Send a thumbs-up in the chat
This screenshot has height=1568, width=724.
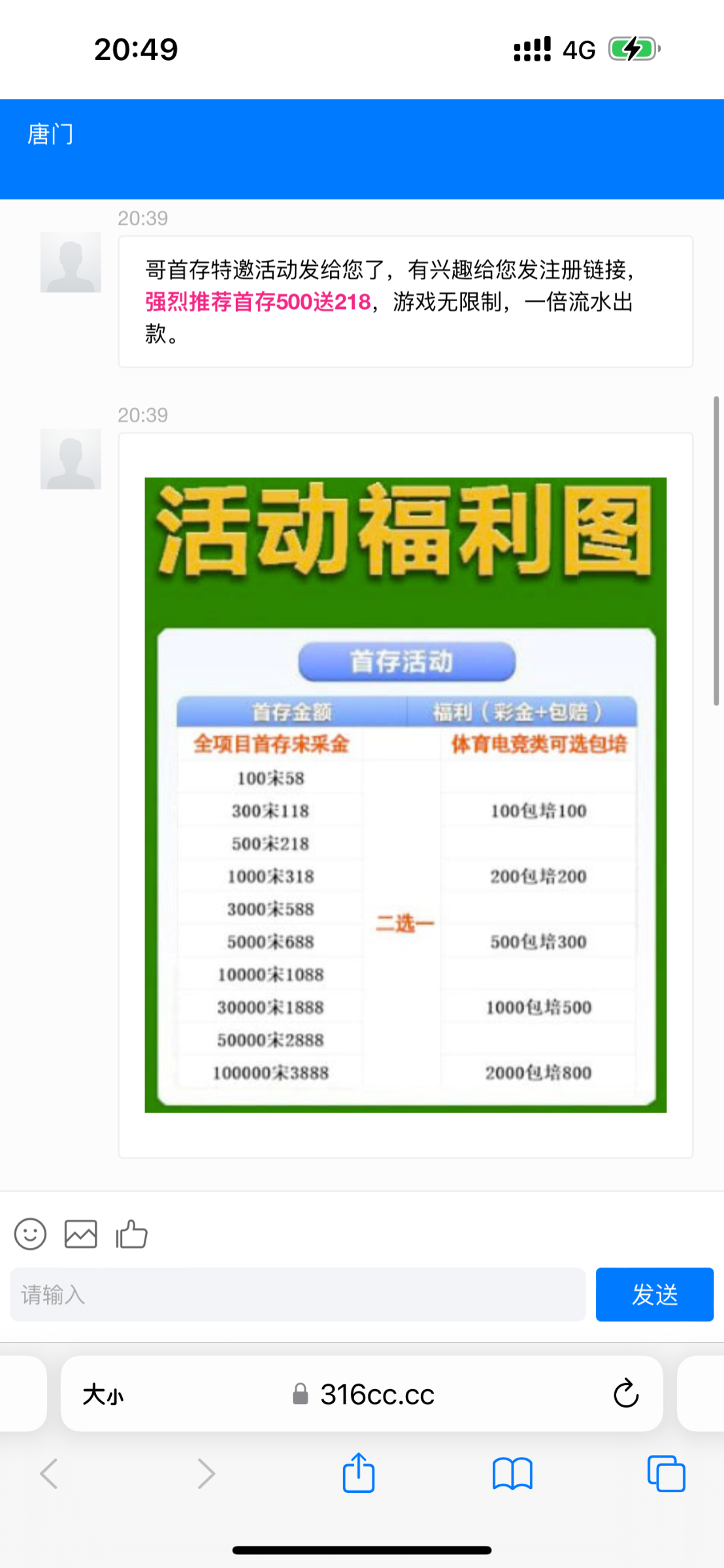tap(131, 1234)
